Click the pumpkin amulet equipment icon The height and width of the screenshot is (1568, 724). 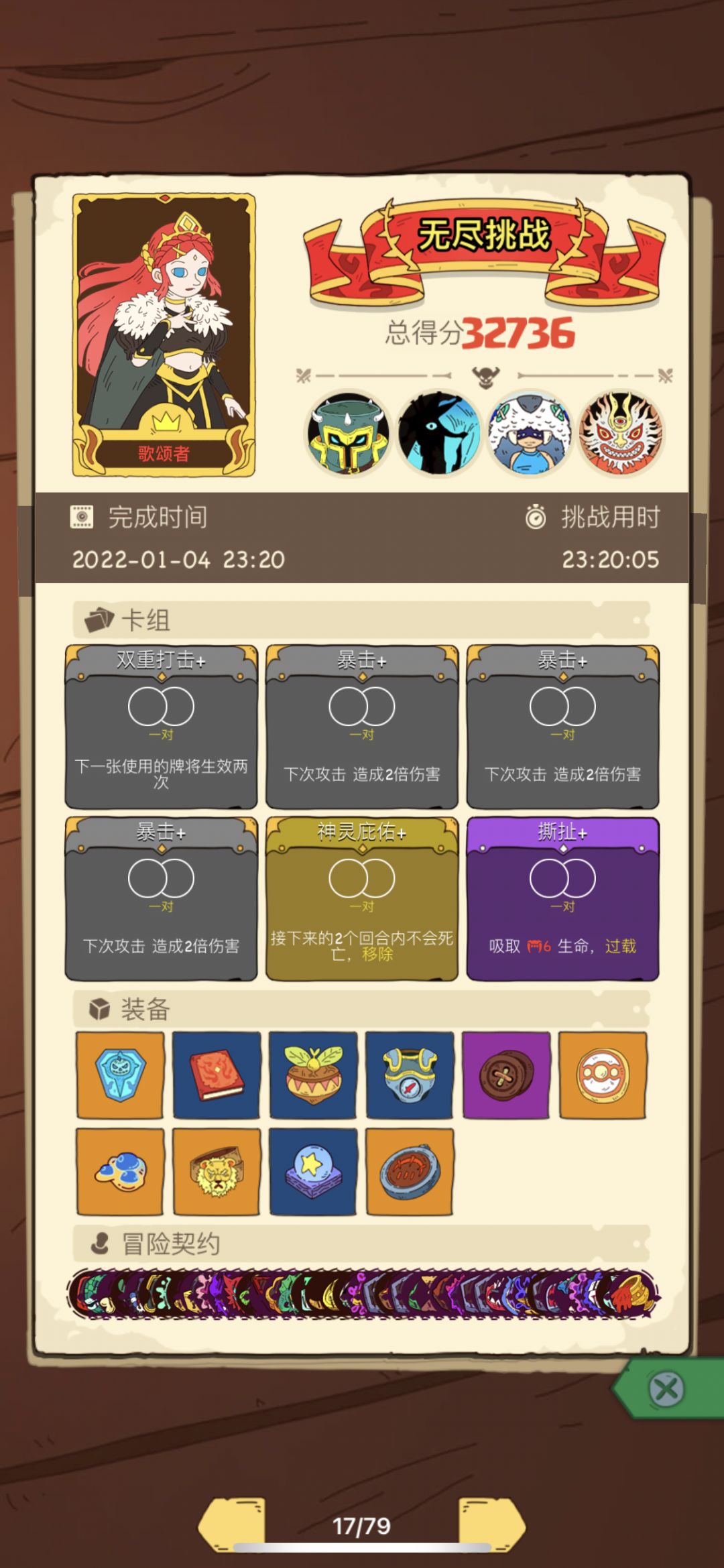click(119, 1076)
